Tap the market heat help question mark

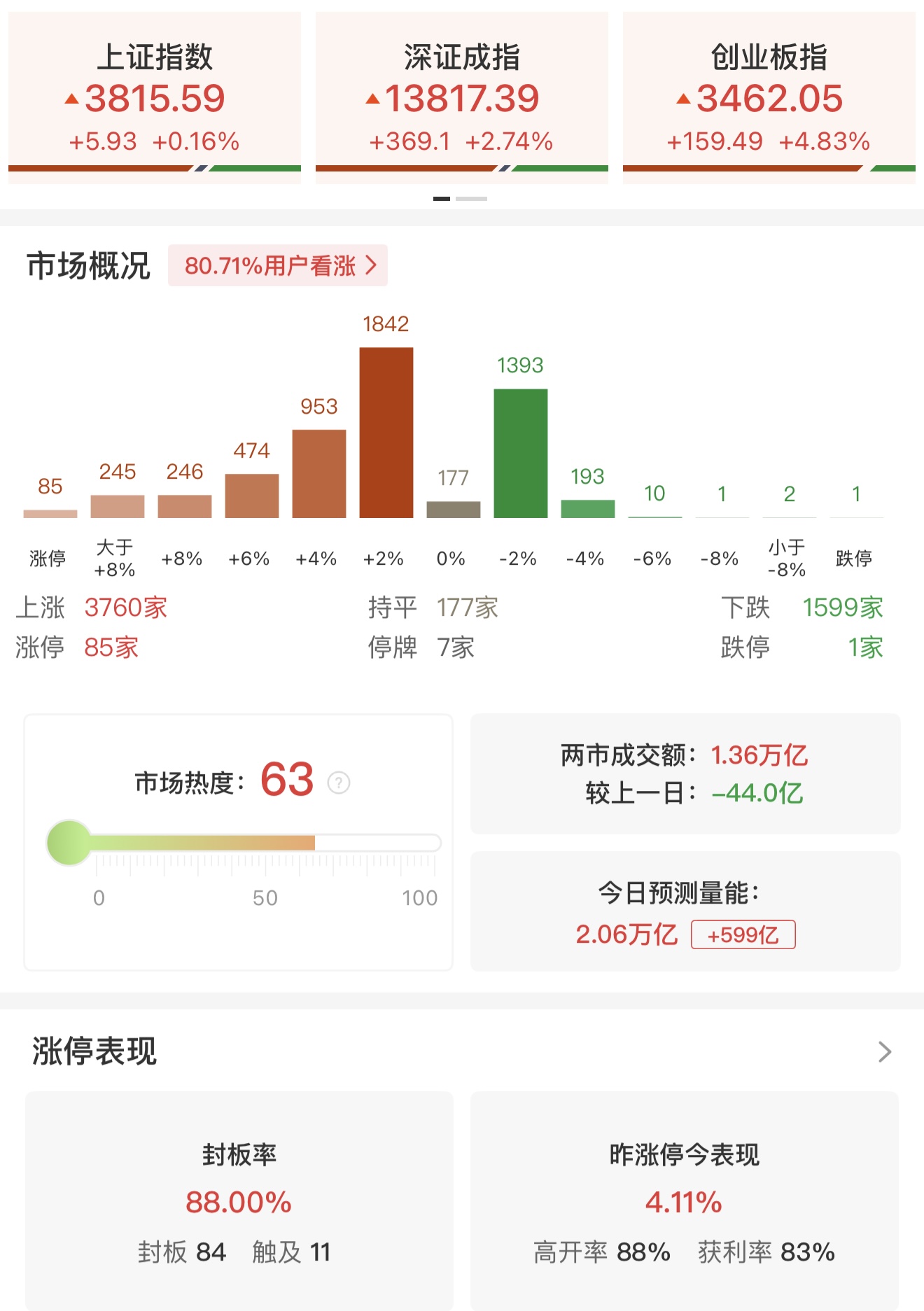(x=339, y=782)
